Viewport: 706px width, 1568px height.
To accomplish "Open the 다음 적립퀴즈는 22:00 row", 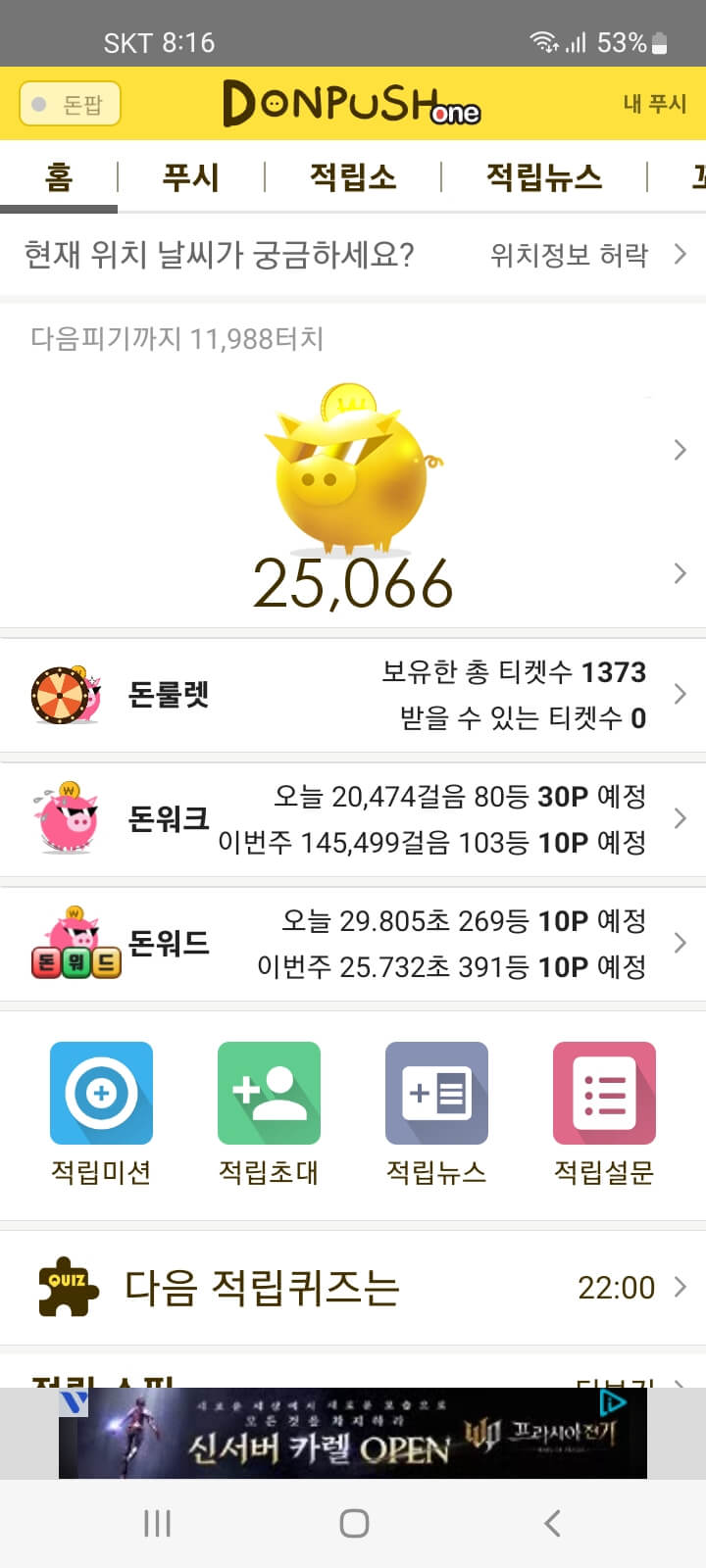I will 353,1287.
